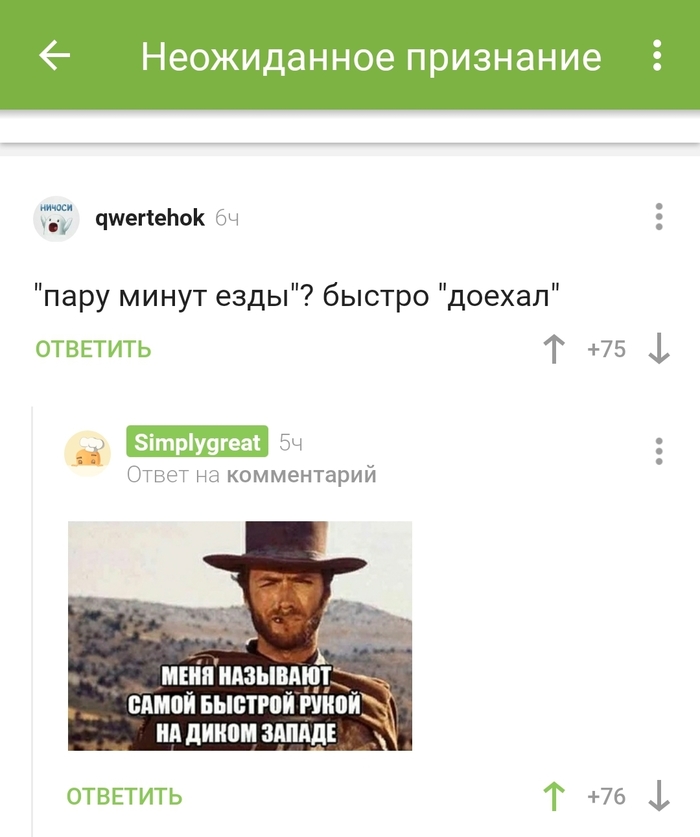
Task: Upvote qwertehok's comment
Action: pyautogui.click(x=553, y=349)
